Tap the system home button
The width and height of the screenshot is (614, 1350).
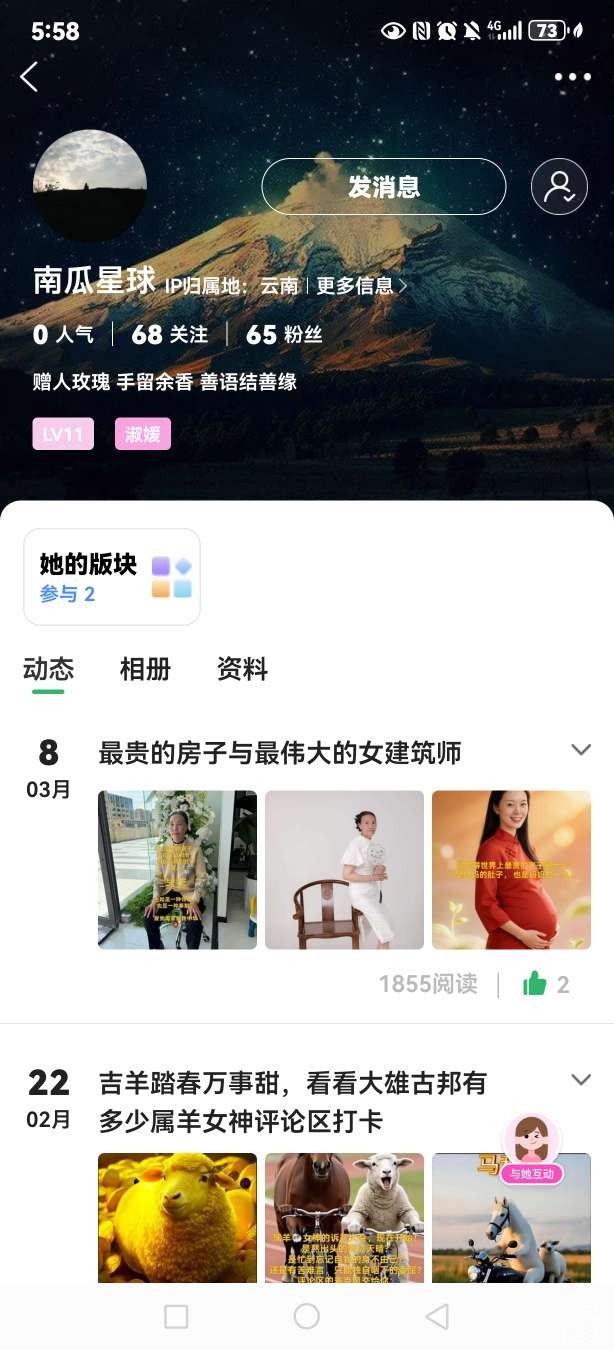[307, 1316]
